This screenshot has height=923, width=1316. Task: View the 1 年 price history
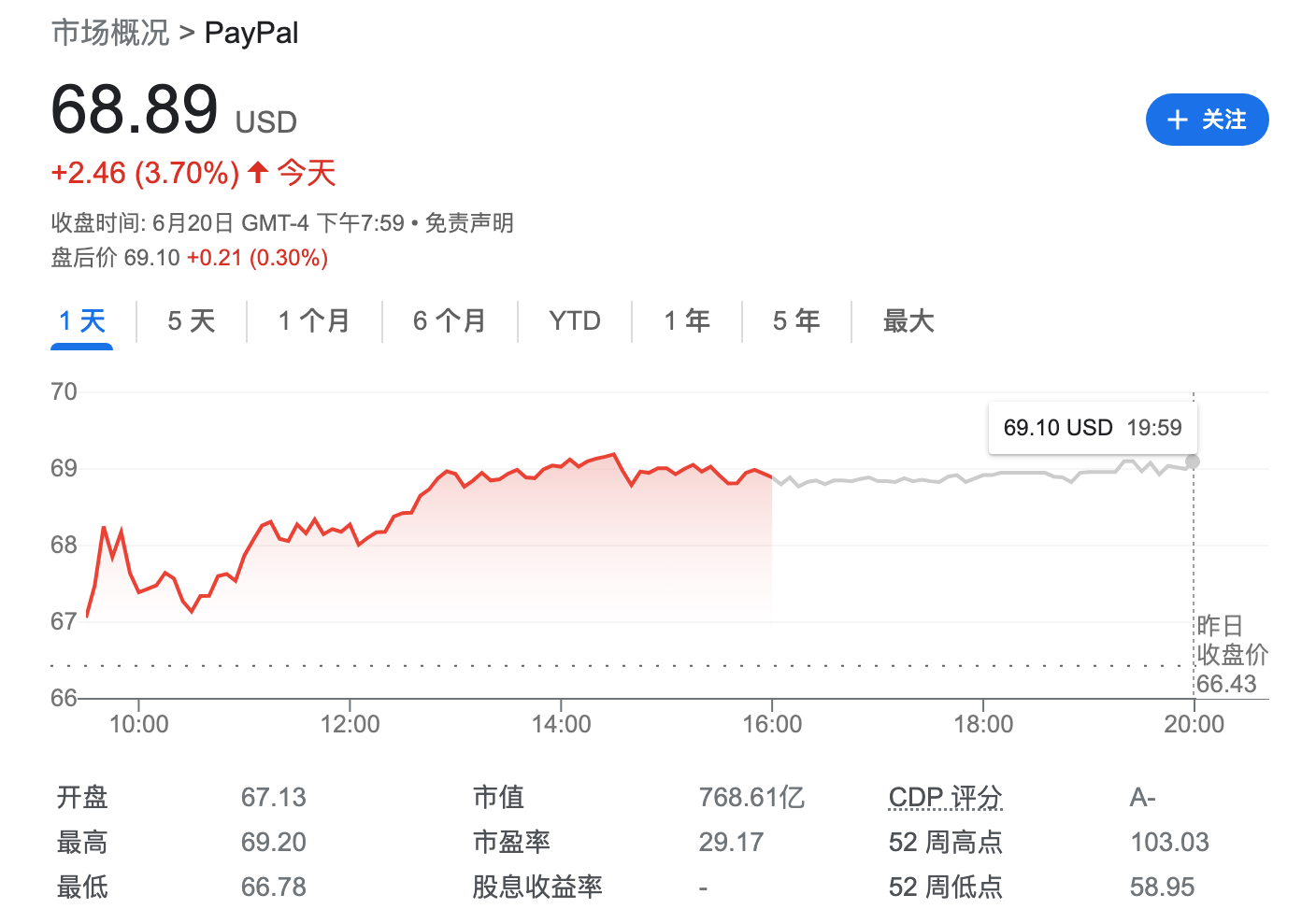687,321
